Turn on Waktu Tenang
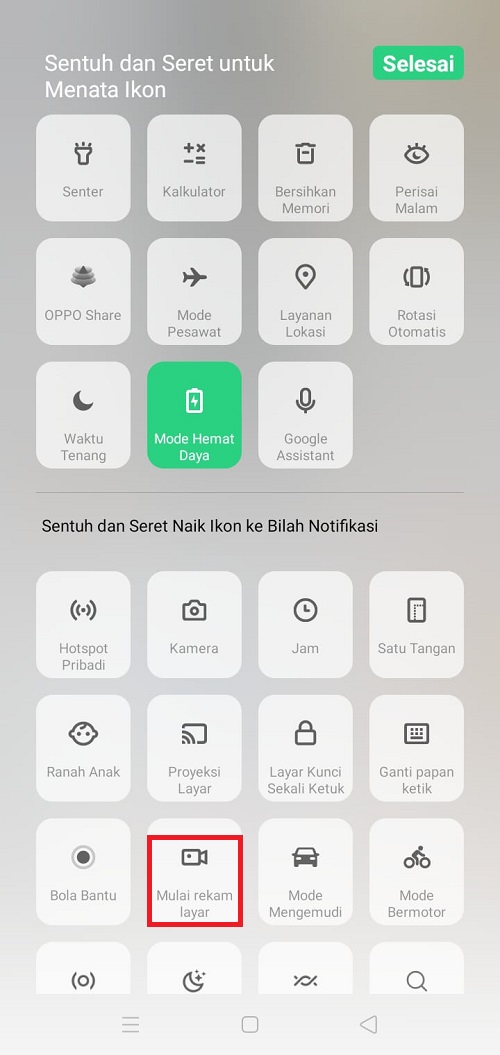The width and height of the screenshot is (500, 1055). (x=83, y=415)
